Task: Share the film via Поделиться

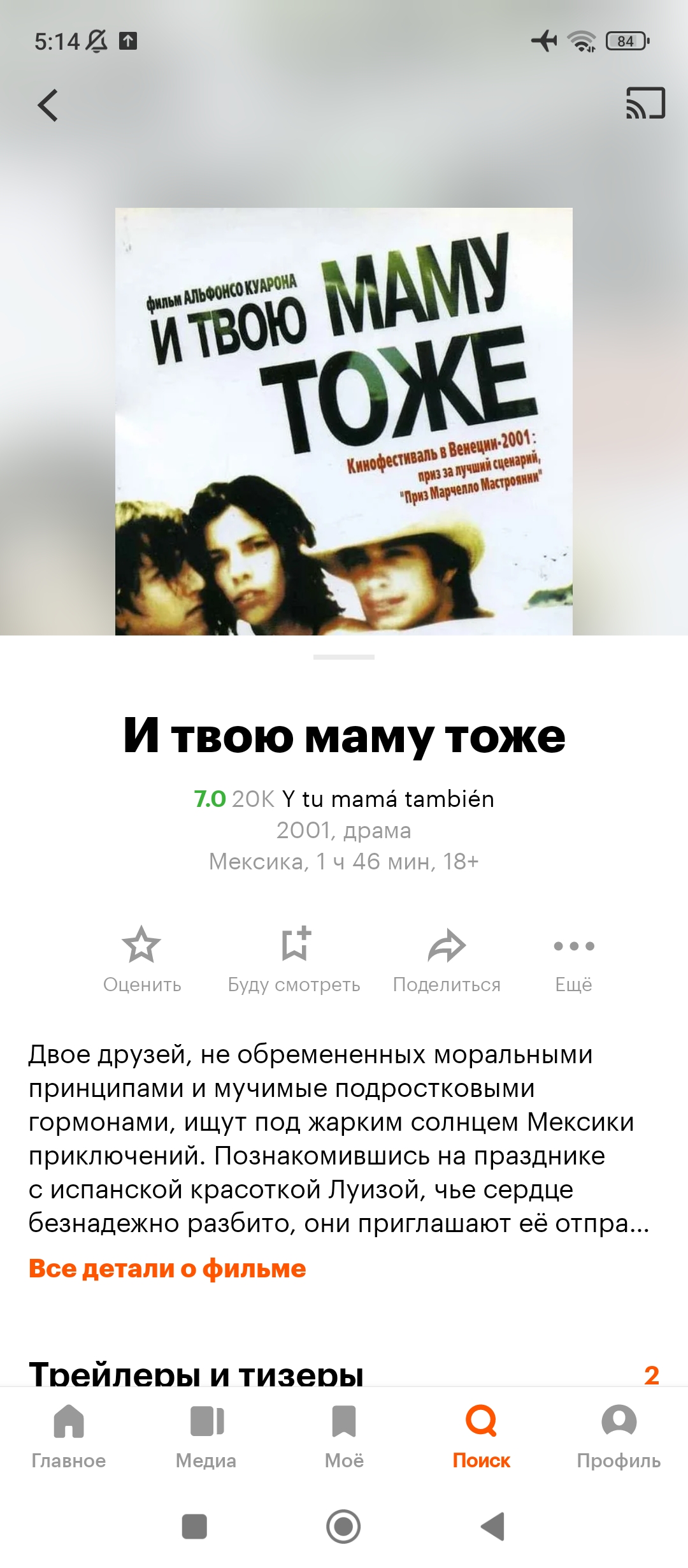Action: 447,959
